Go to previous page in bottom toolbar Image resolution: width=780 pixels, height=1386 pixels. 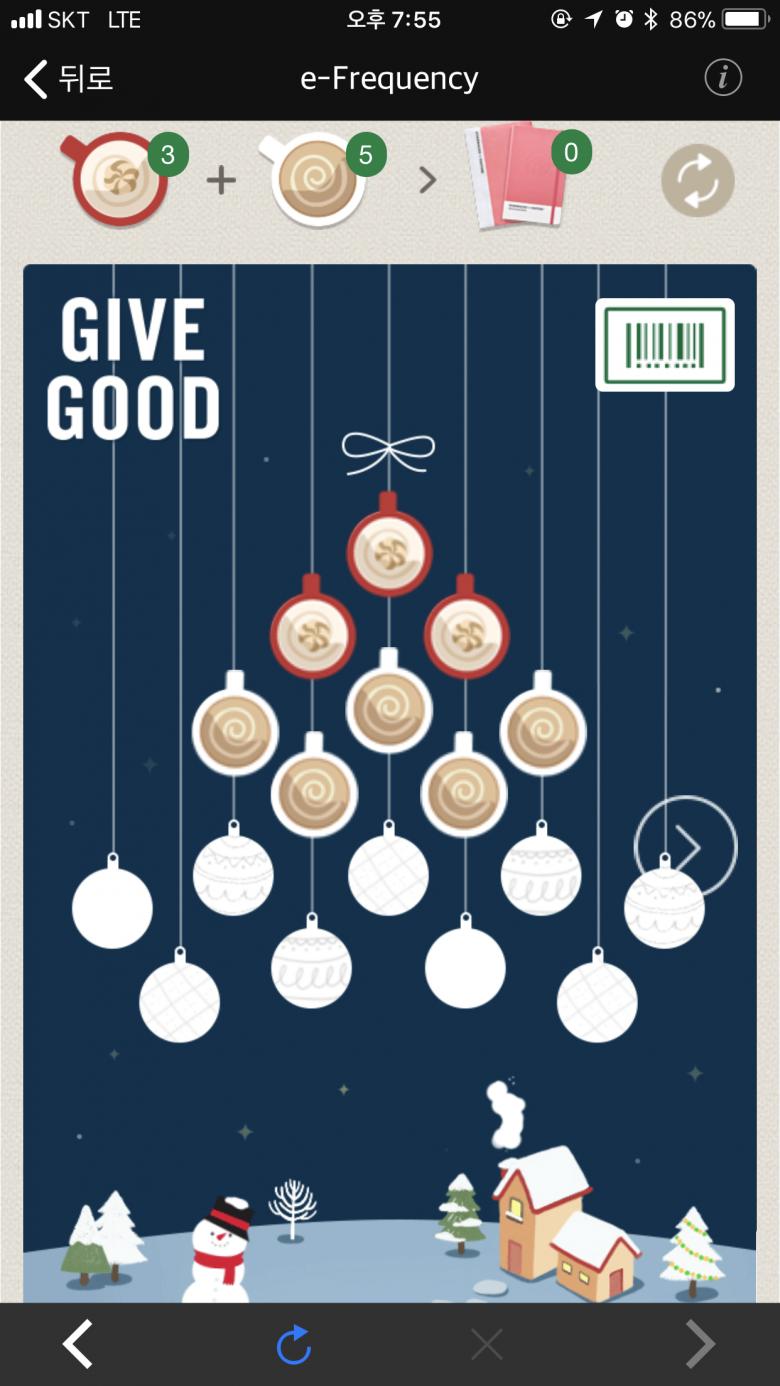click(x=78, y=1344)
